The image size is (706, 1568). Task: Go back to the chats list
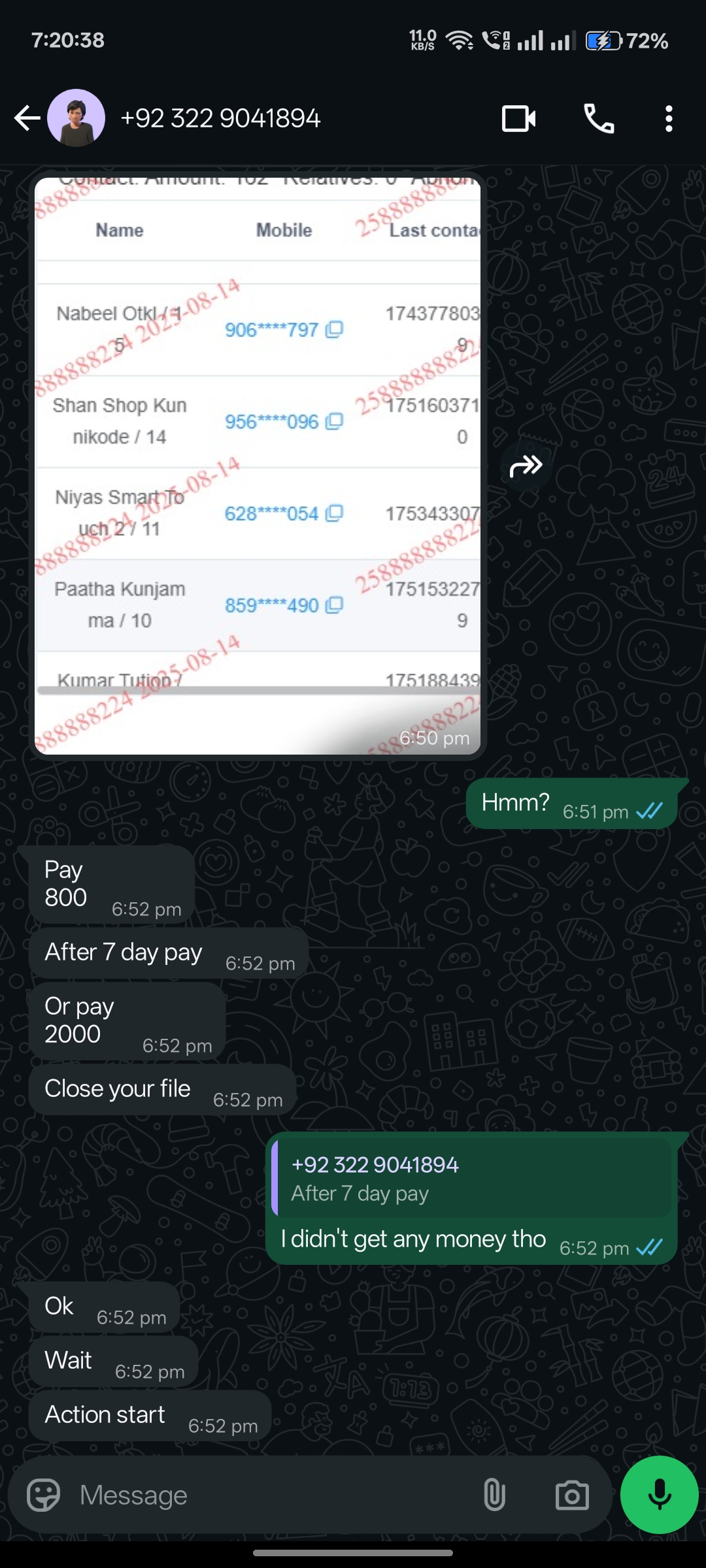point(27,118)
